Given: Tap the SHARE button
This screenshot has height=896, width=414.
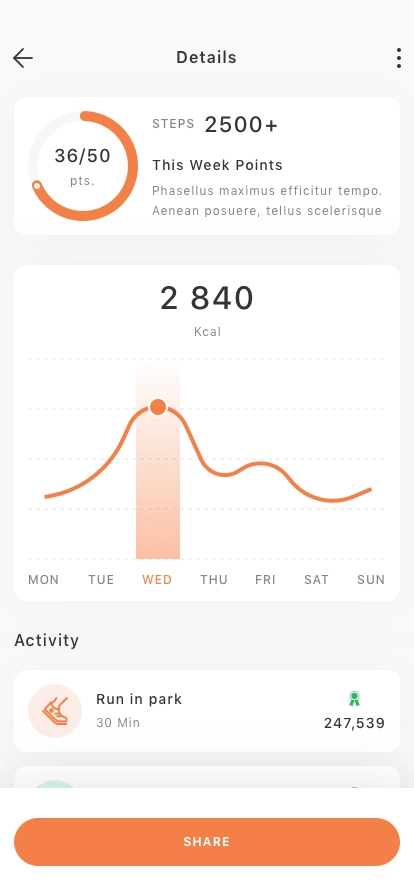Looking at the screenshot, I should click(207, 842).
